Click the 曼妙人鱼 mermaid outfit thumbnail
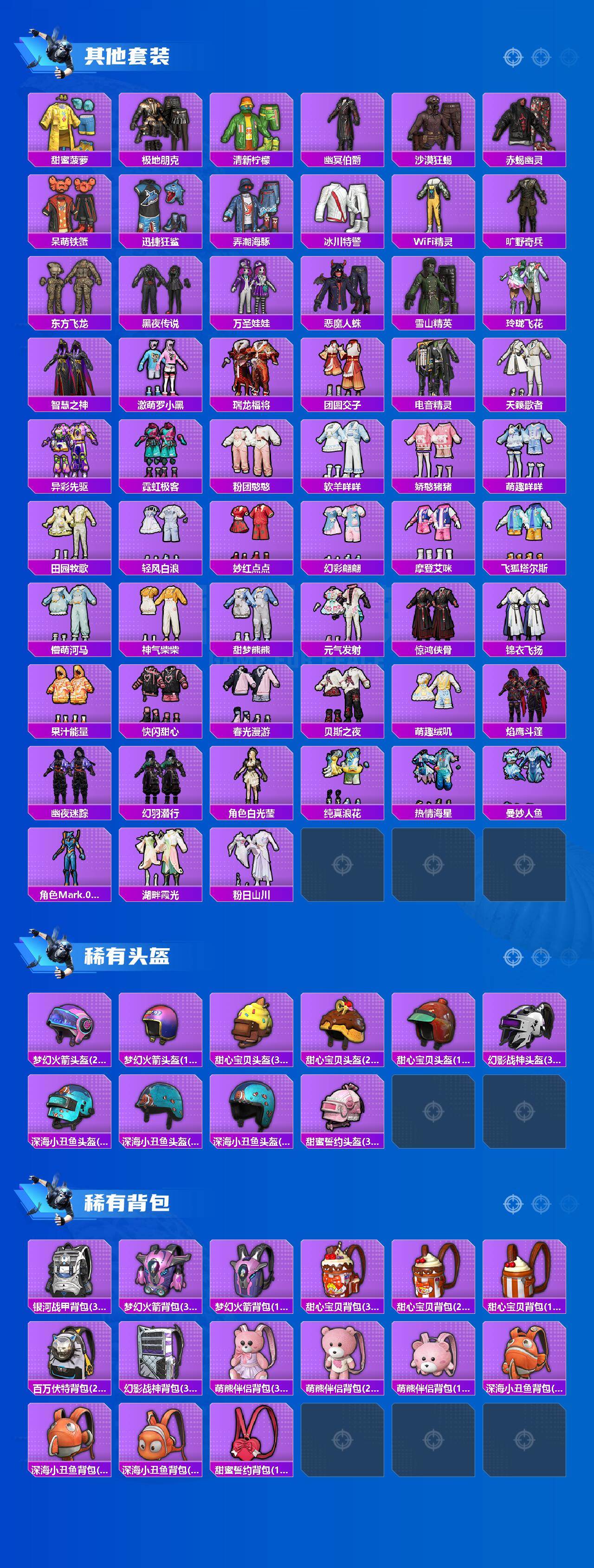Image resolution: width=594 pixels, height=1568 pixels. [x=523, y=779]
